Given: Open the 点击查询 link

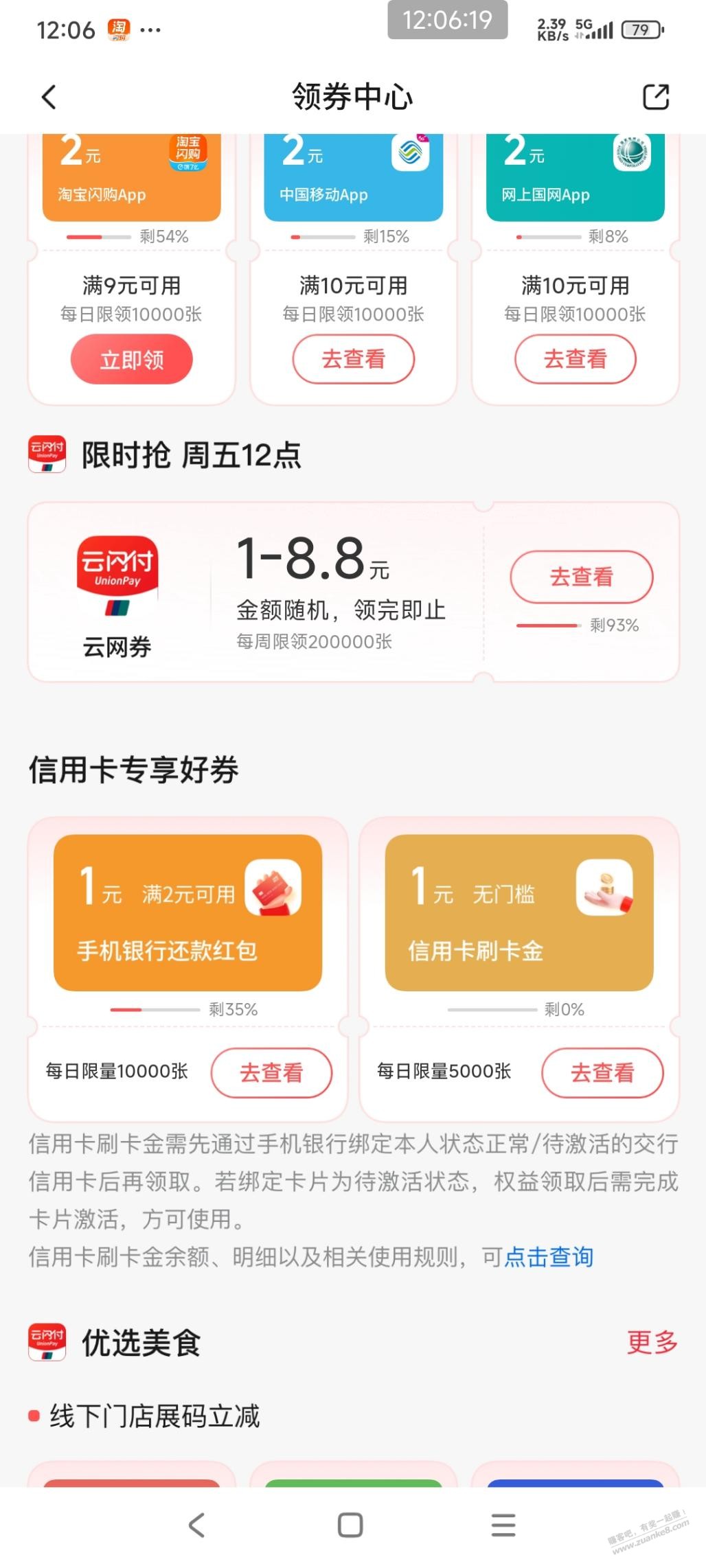Looking at the screenshot, I should pos(549,1257).
